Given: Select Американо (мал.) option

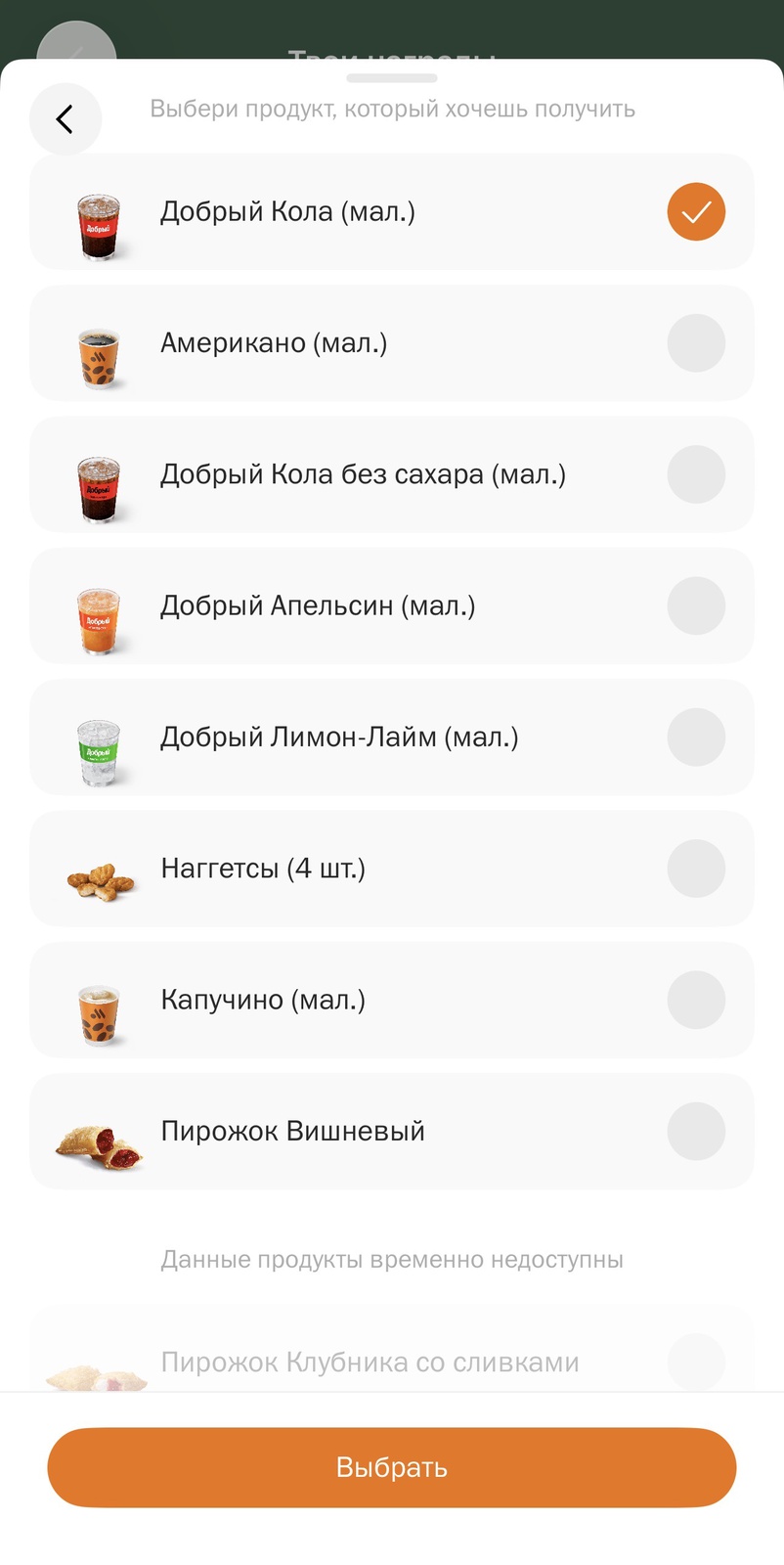Looking at the screenshot, I should tap(695, 343).
